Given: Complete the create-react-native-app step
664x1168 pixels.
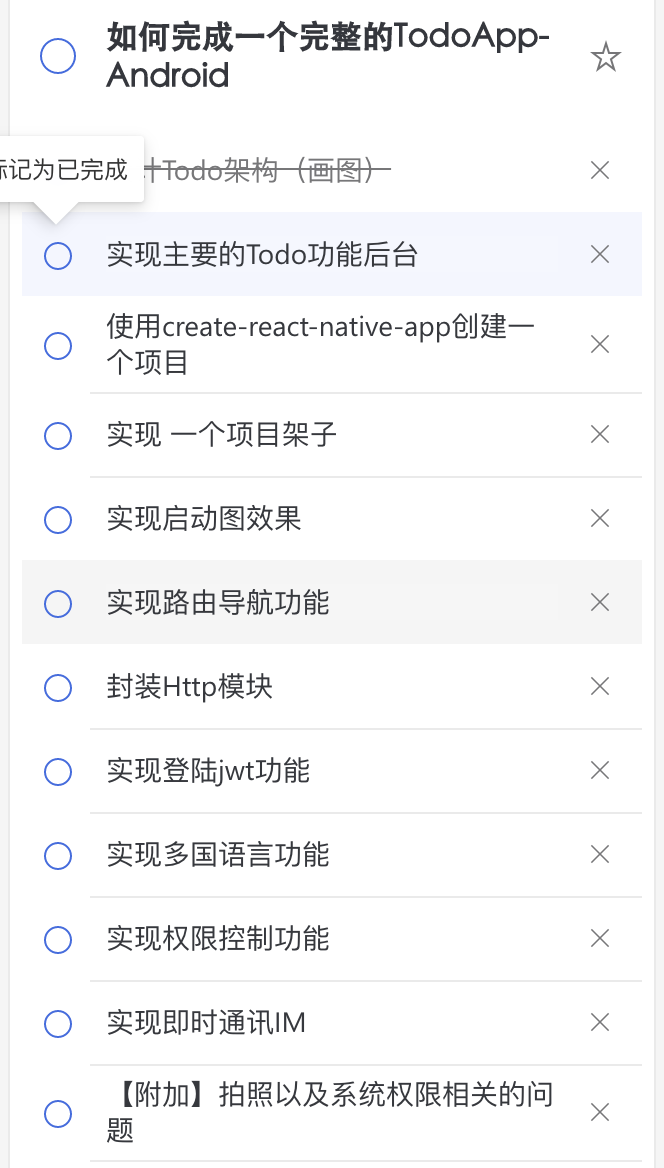Looking at the screenshot, I should pos(58,346).
